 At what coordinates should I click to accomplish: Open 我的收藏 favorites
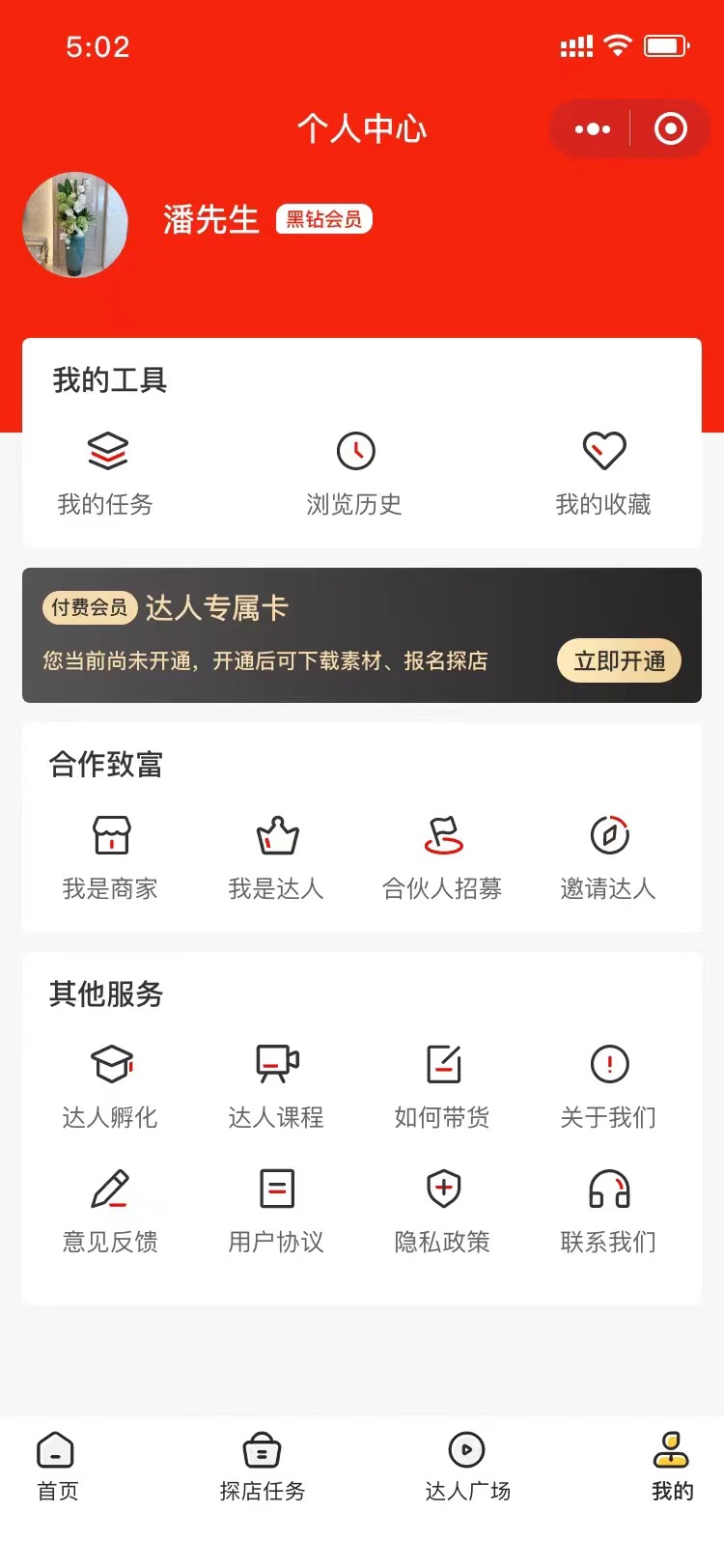point(604,473)
